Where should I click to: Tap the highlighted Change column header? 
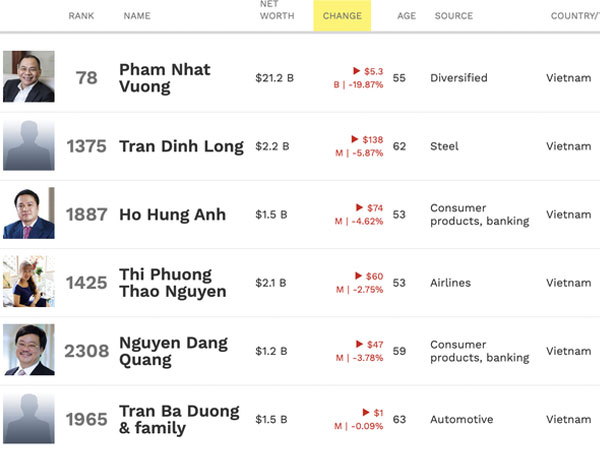coord(342,16)
